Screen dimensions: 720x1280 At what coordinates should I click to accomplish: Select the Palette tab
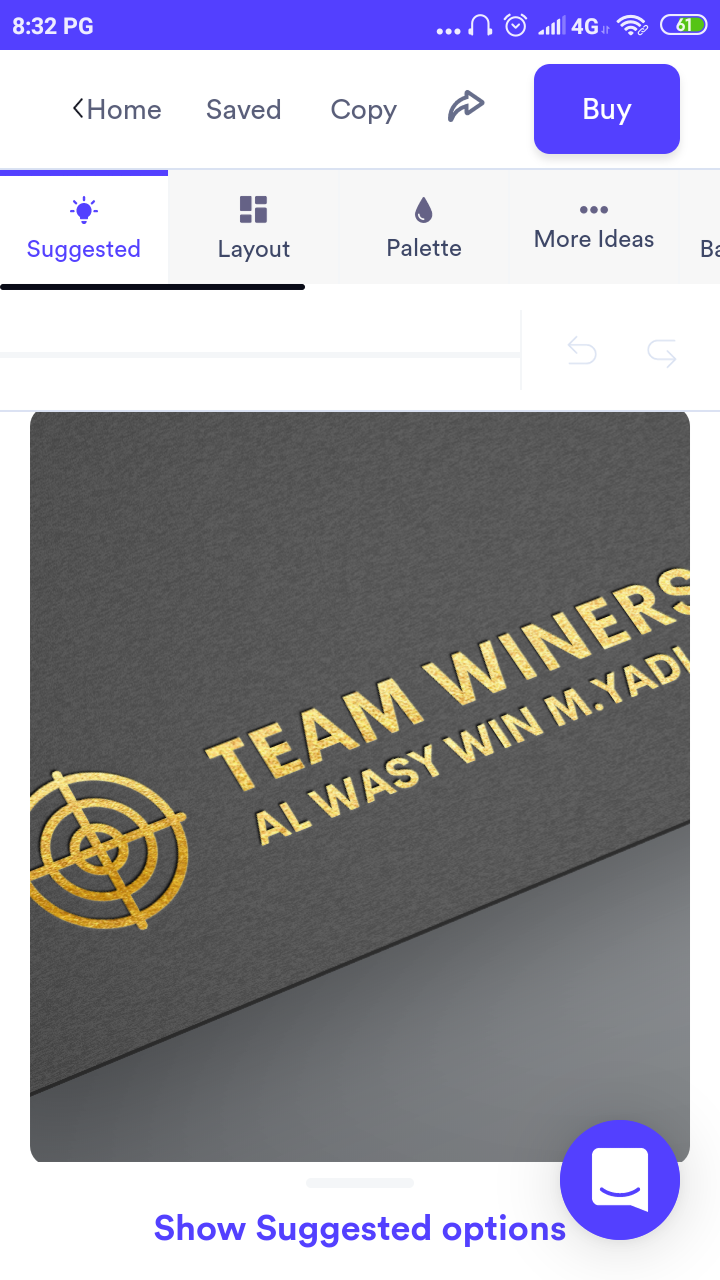424,228
